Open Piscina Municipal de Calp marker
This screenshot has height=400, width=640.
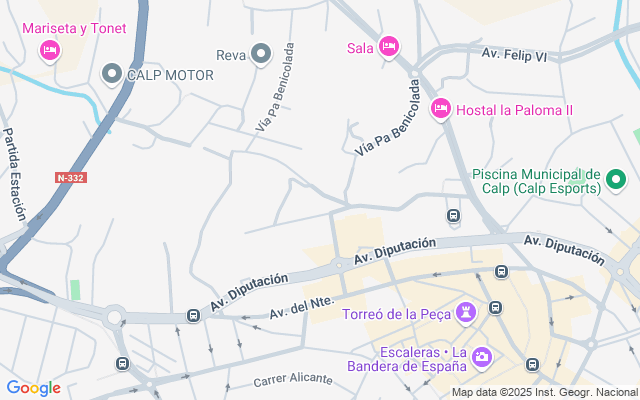[x=617, y=182]
